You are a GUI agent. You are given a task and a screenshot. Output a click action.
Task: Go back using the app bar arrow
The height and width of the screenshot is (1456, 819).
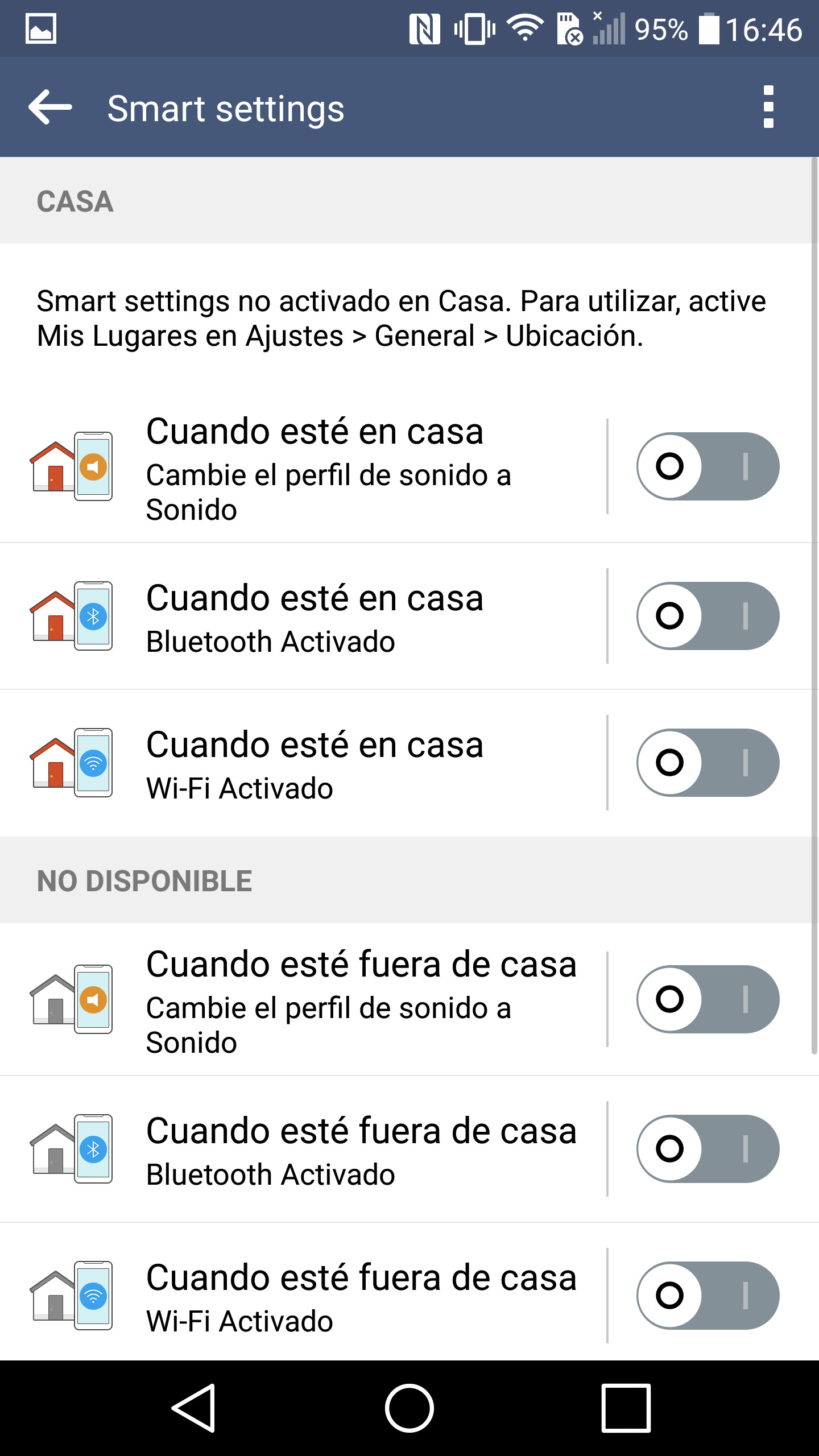click(50, 107)
